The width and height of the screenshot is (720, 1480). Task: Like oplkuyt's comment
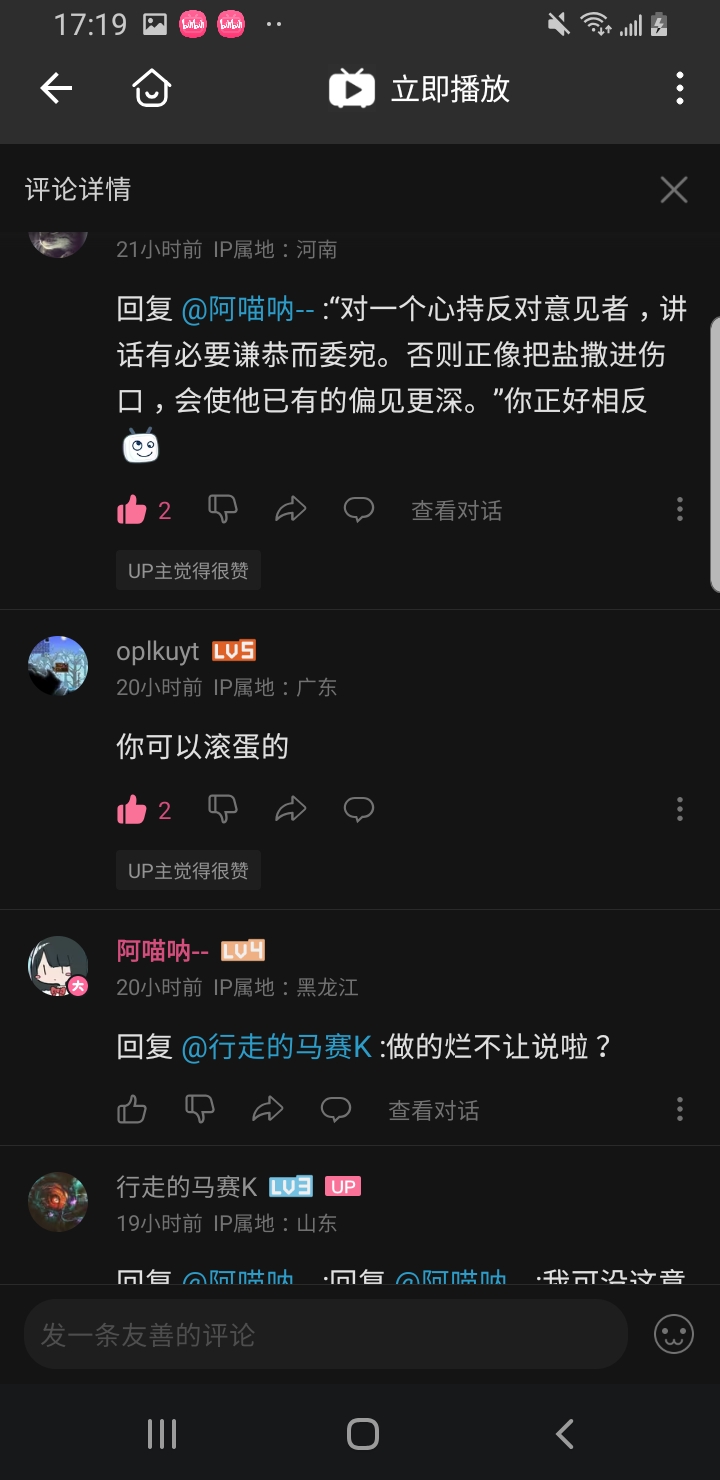(132, 810)
